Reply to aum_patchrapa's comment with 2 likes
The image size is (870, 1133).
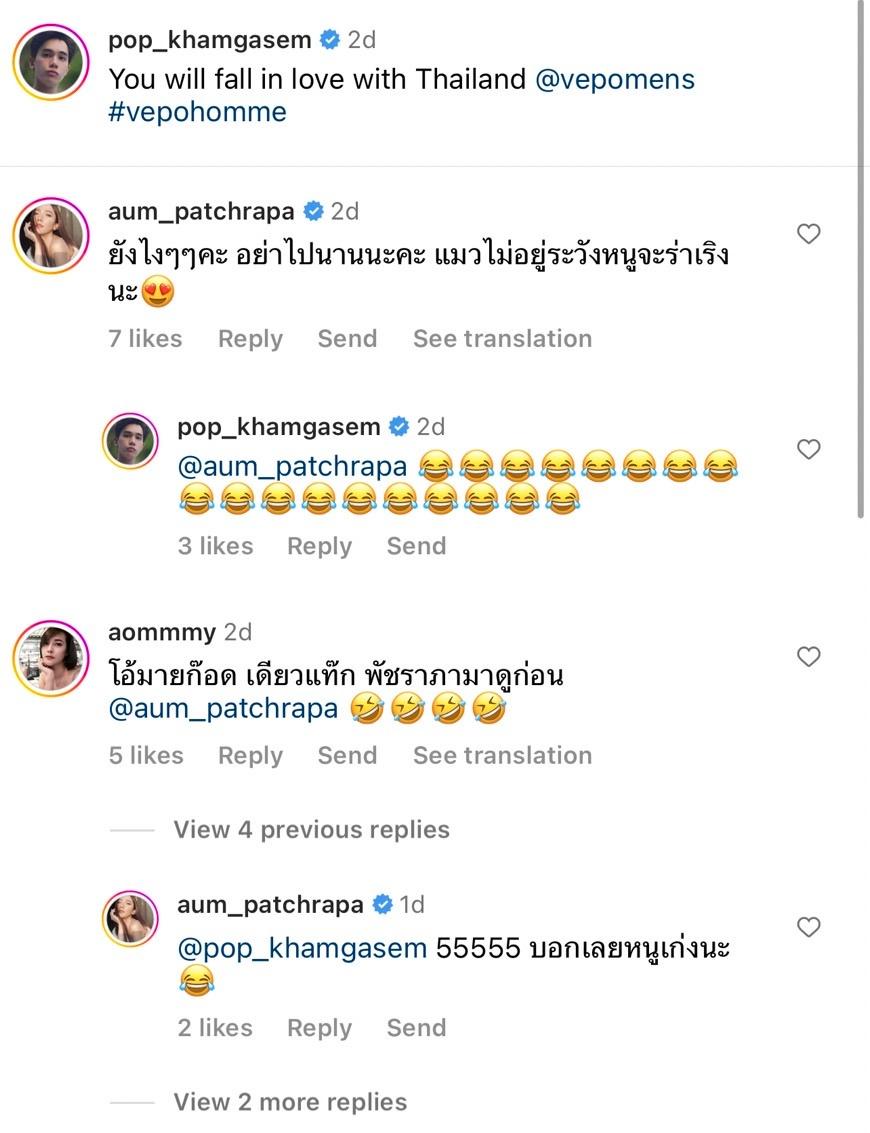(319, 1028)
